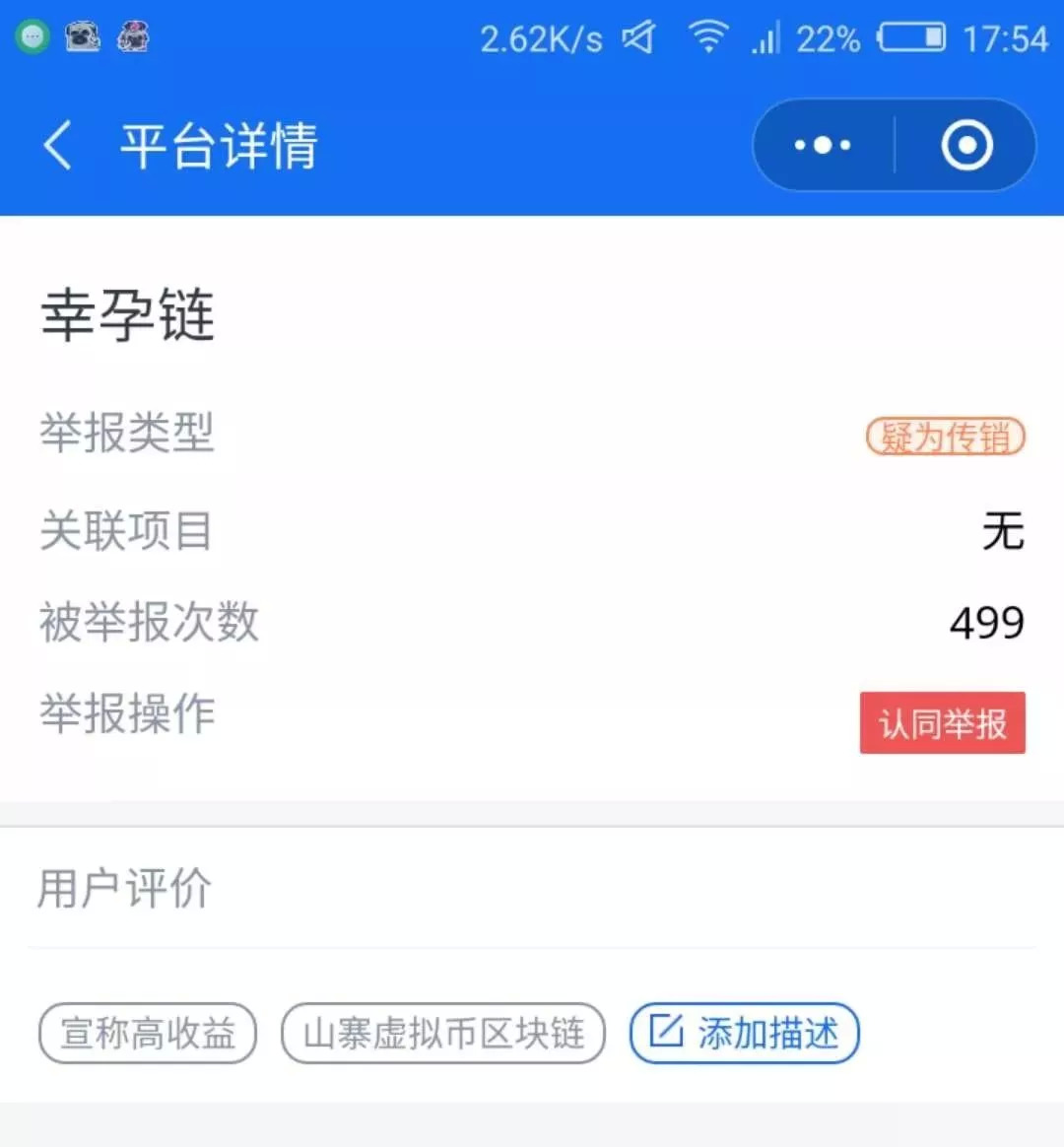
Task: Tap the red 认同举报 button
Action: click(942, 722)
